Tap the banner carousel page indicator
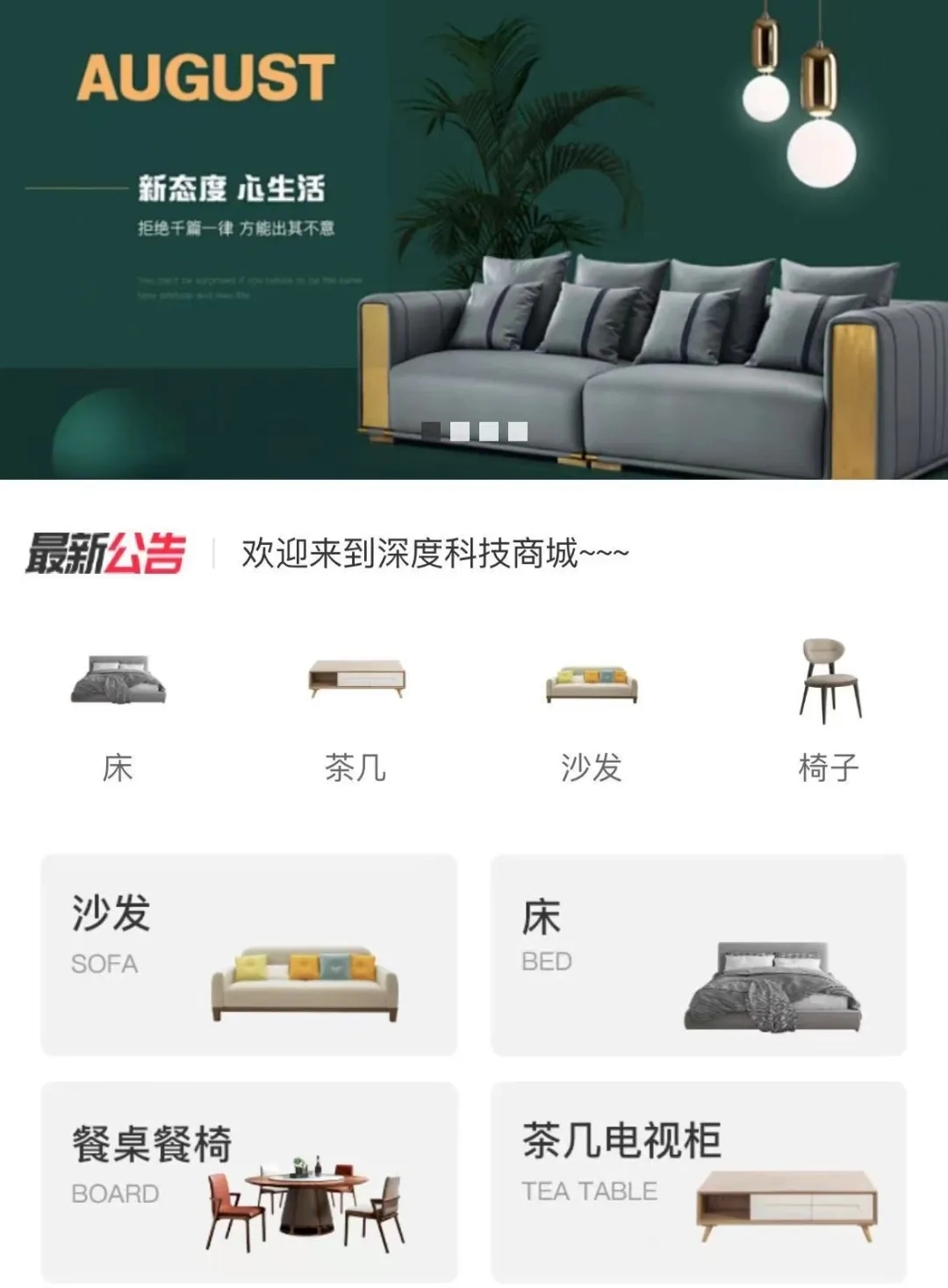948x1288 pixels. coord(474,431)
